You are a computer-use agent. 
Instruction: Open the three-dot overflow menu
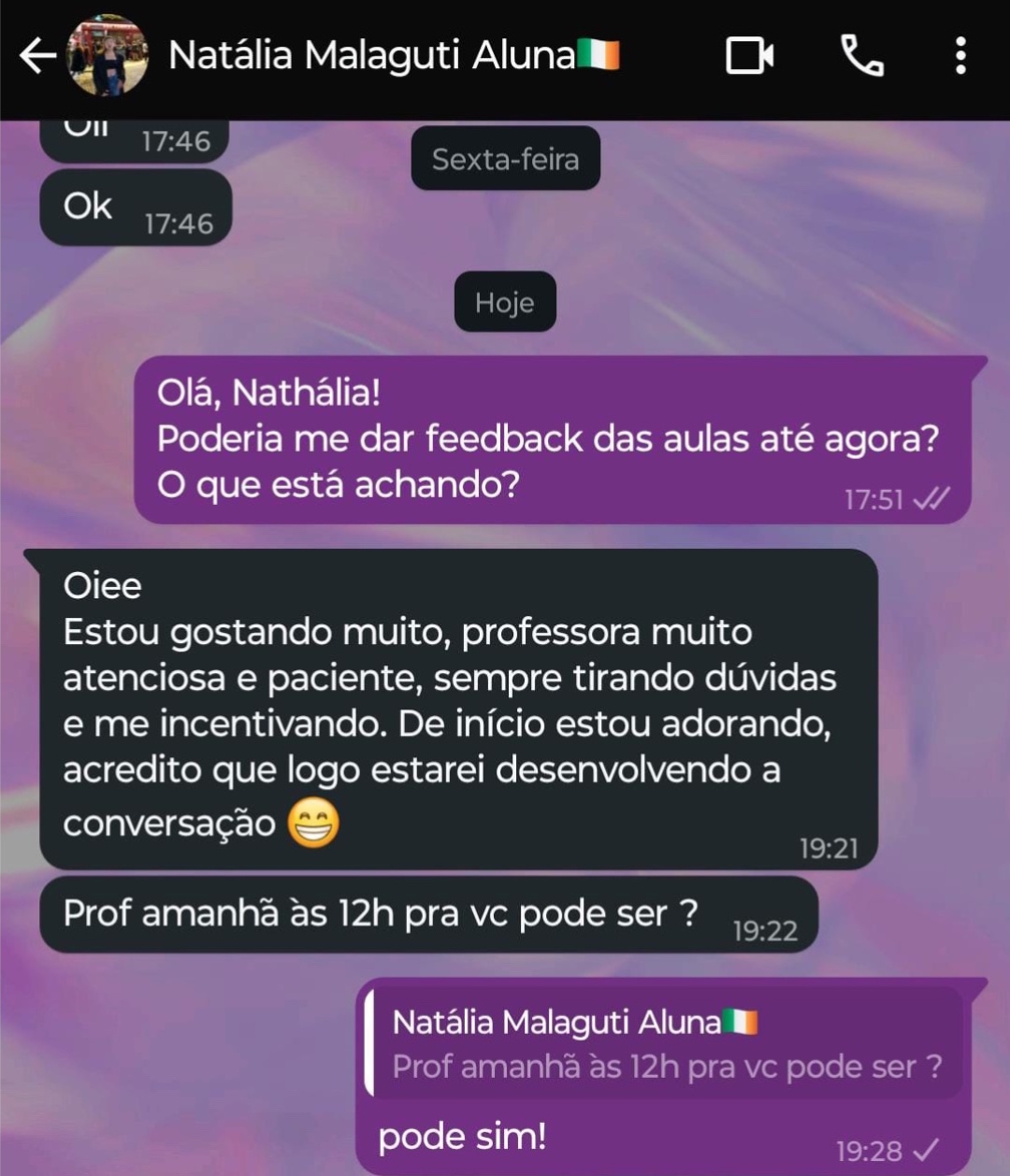coord(960,56)
